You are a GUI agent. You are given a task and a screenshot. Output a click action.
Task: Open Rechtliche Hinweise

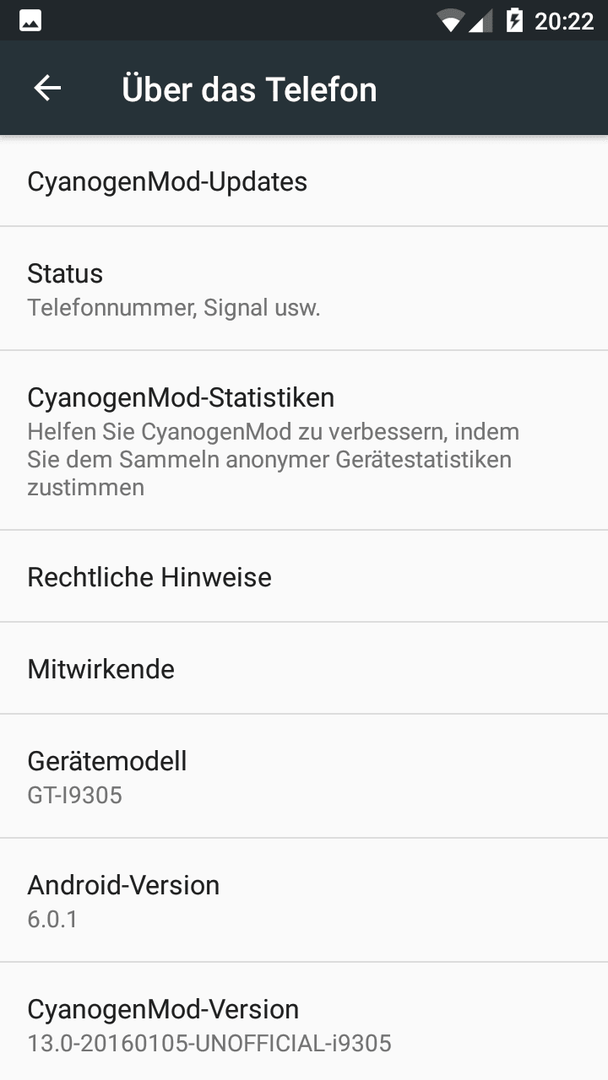[304, 577]
